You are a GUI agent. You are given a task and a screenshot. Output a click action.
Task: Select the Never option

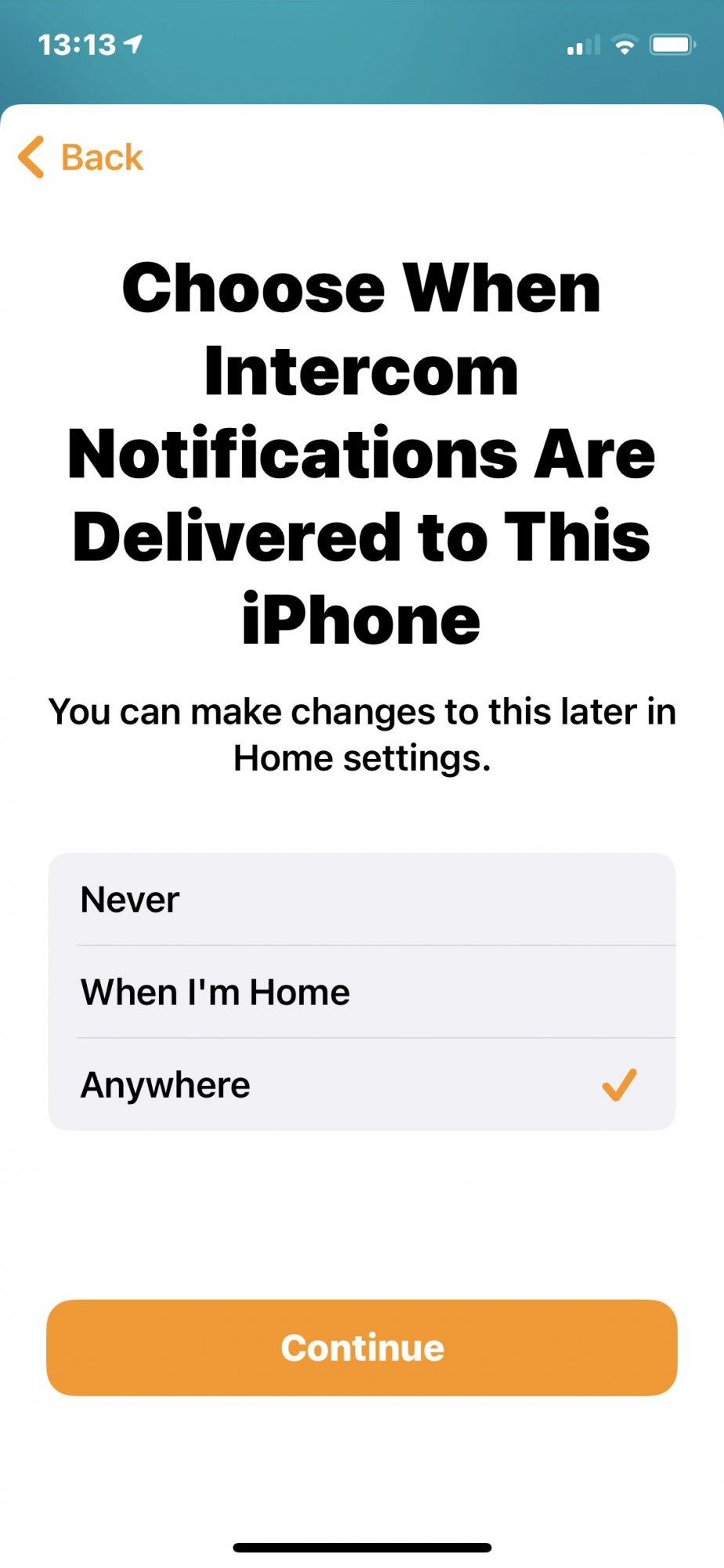362,899
